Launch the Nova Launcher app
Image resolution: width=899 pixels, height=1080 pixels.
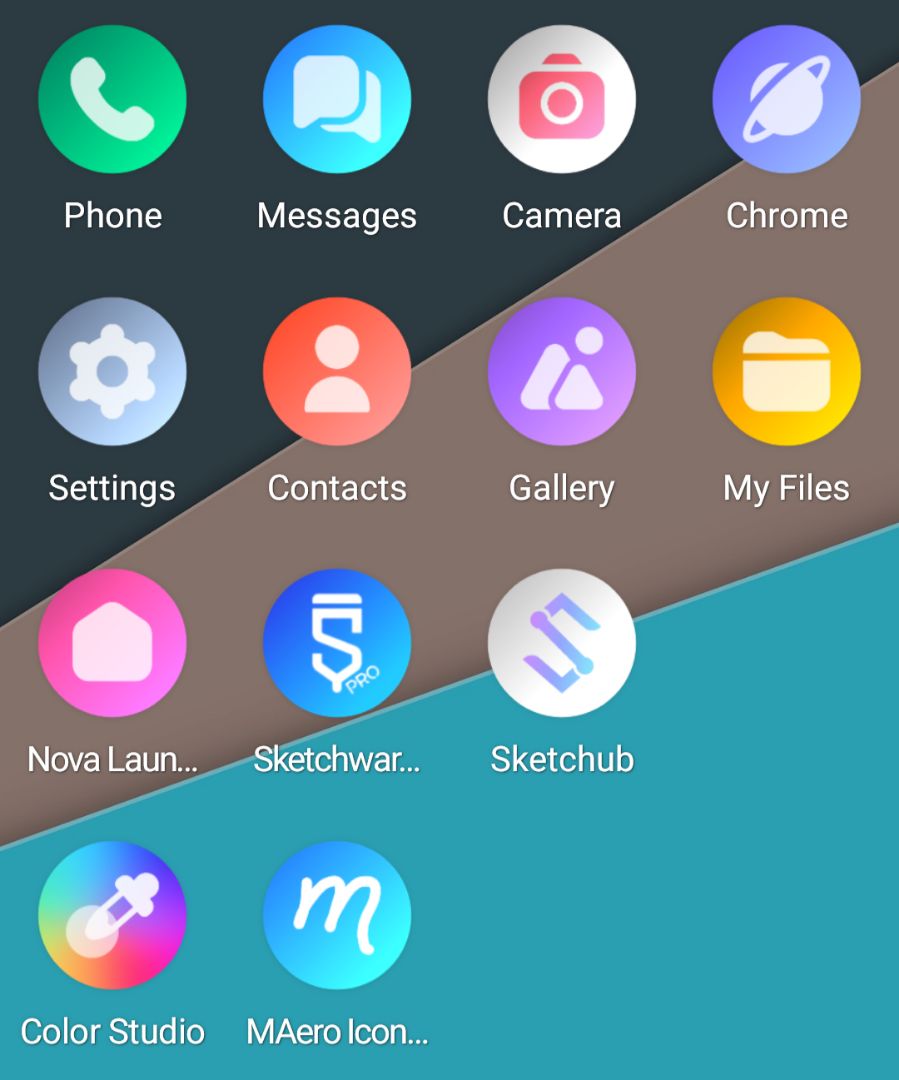click(112, 643)
